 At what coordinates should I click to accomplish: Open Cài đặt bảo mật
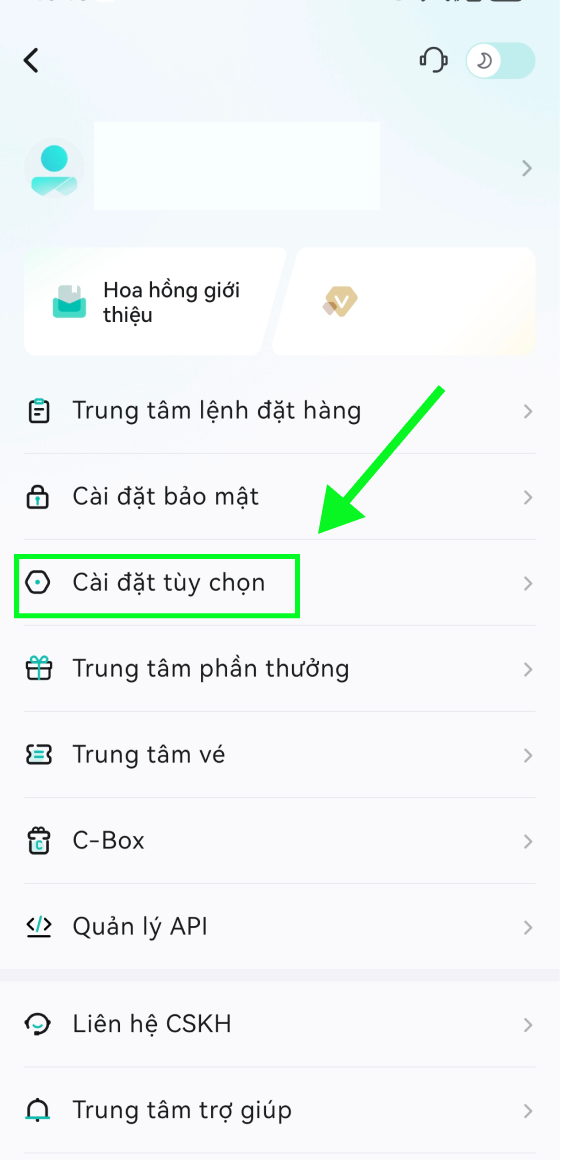[280, 497]
